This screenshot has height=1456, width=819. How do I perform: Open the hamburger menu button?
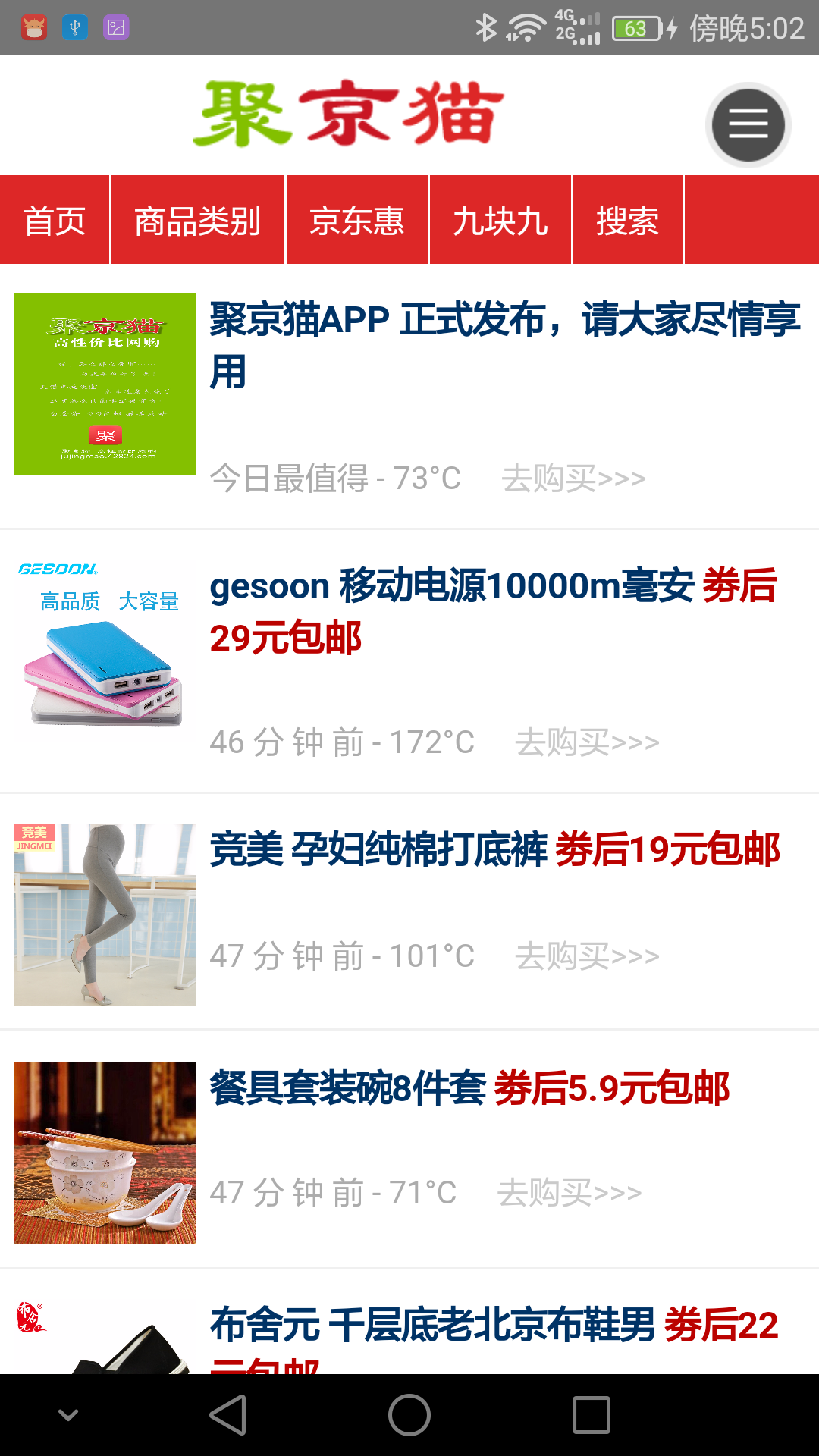click(748, 124)
